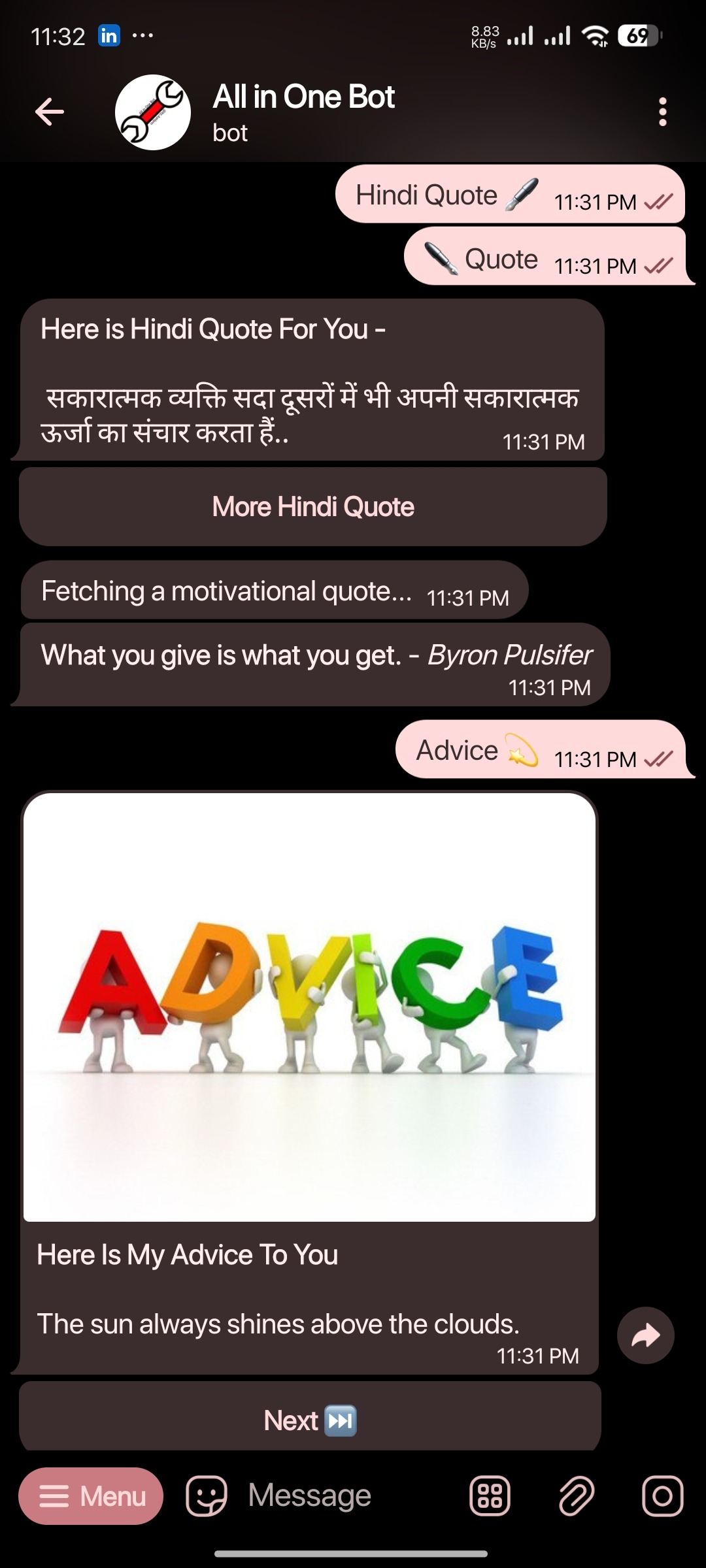Open the sticker and emoji picker
This screenshot has width=706, height=1568.
click(207, 1496)
